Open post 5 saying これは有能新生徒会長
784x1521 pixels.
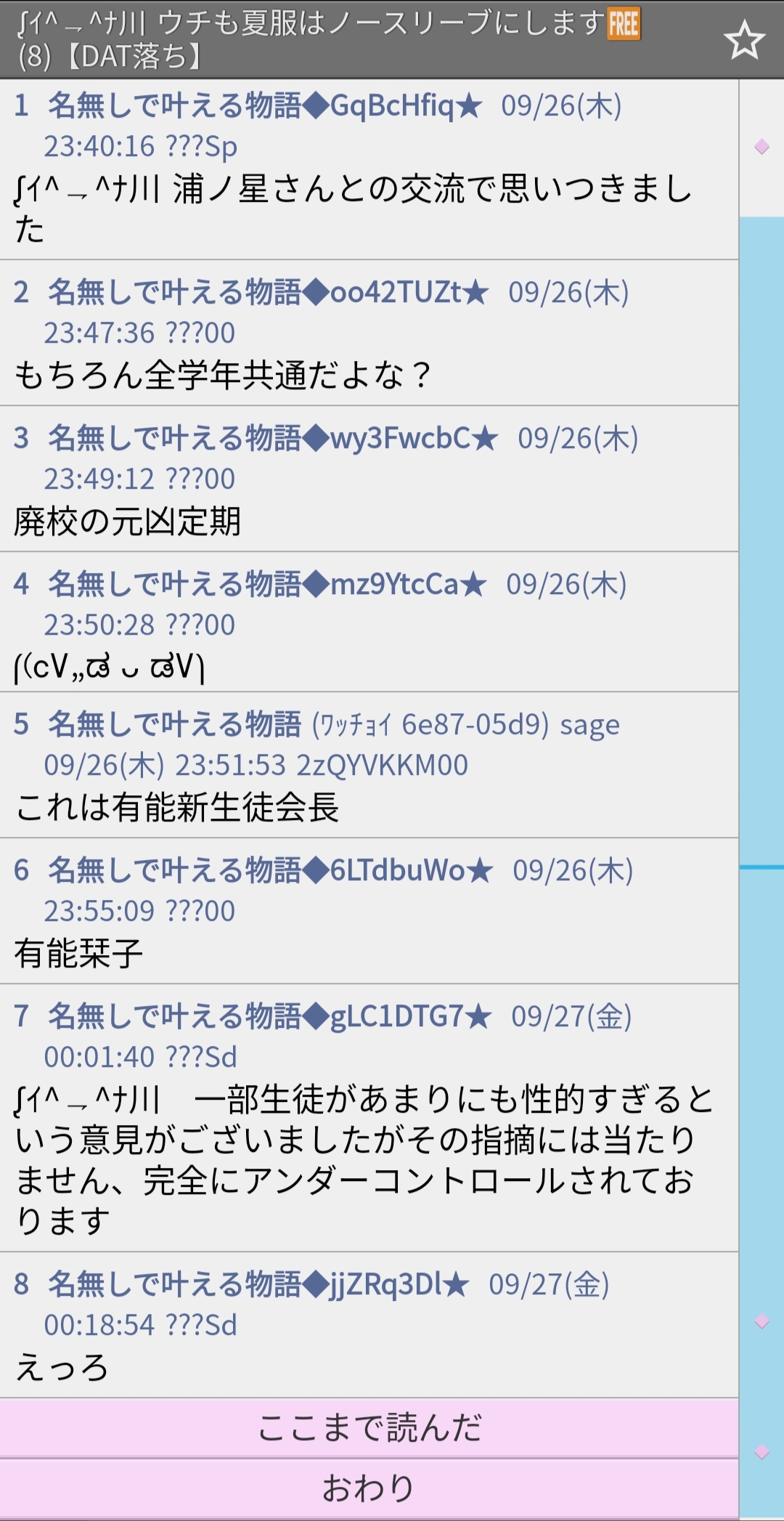point(369,765)
